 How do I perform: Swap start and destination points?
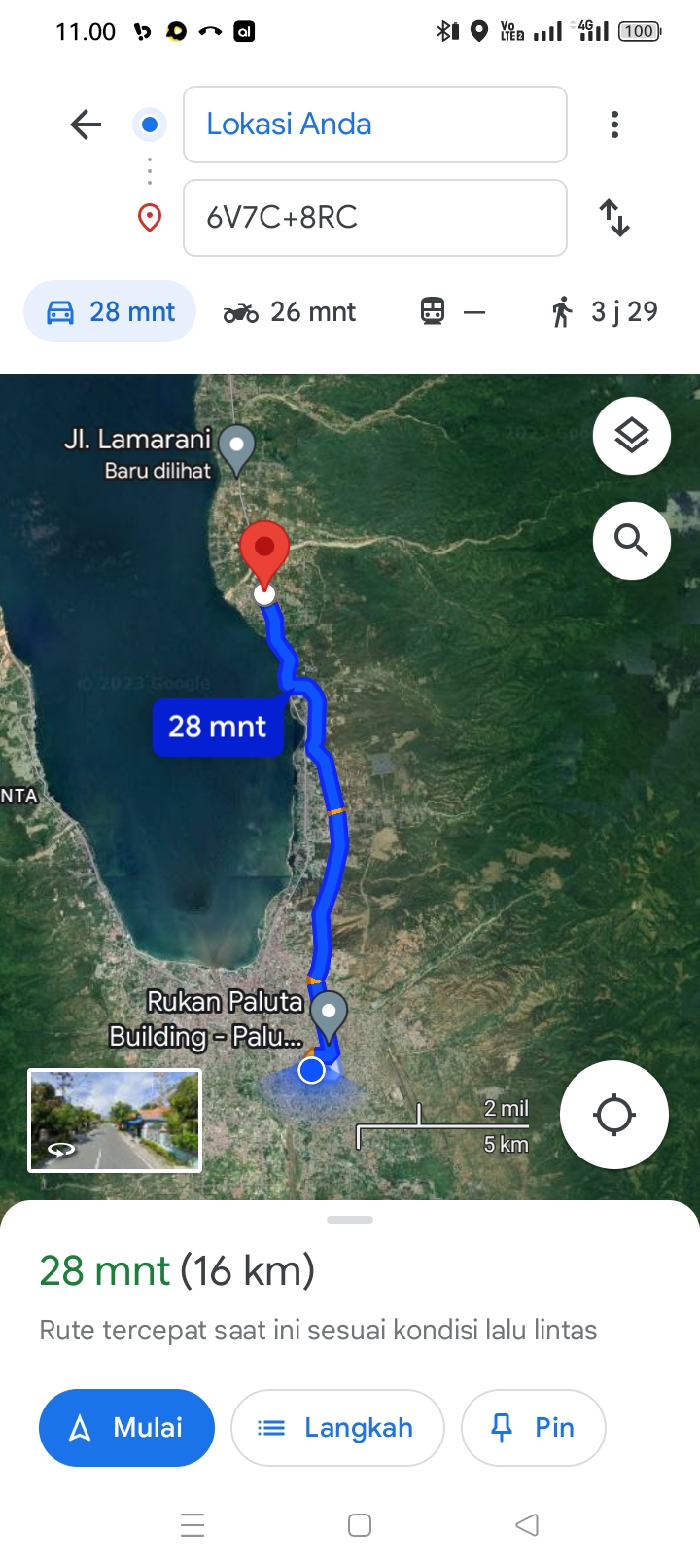pos(614,218)
